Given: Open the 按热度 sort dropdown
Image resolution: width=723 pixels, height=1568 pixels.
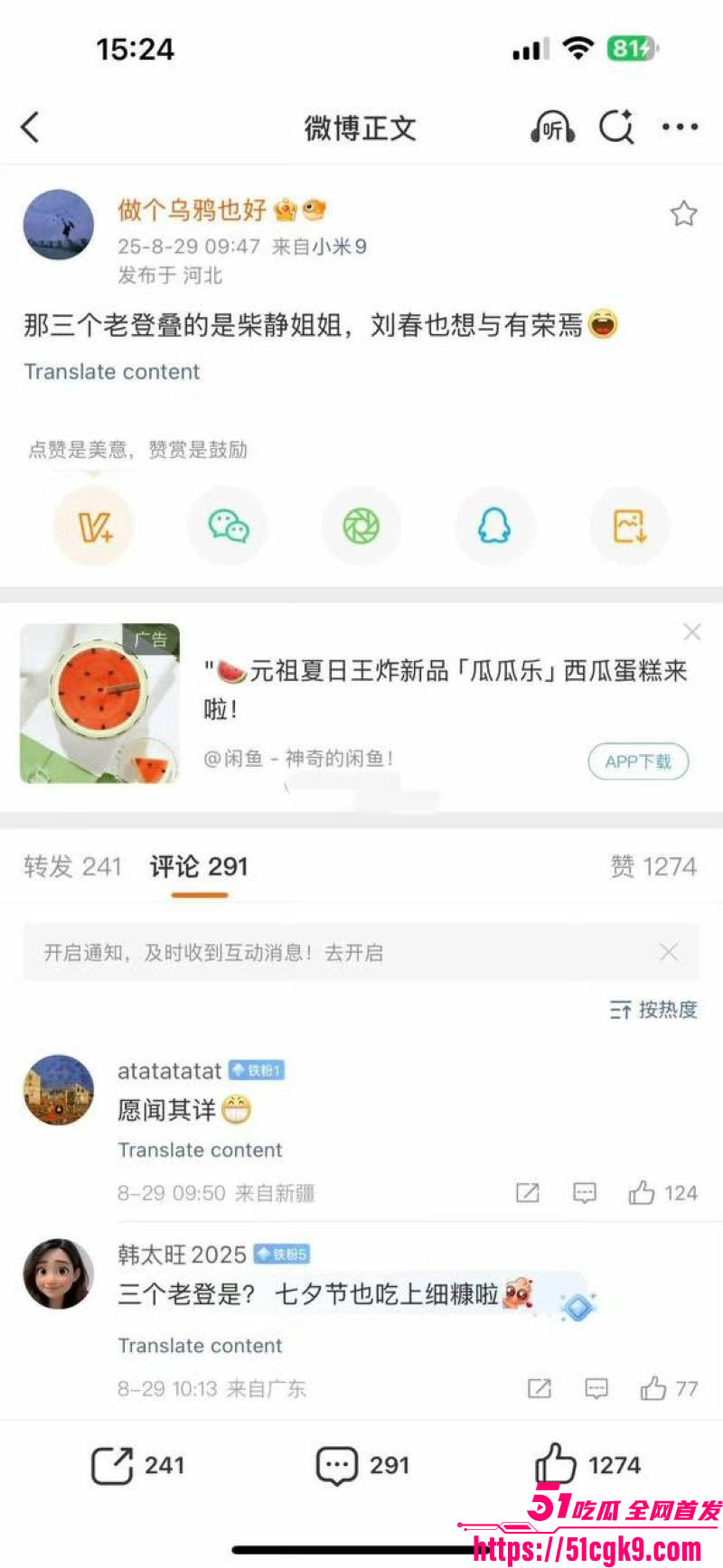Looking at the screenshot, I should point(653,1010).
